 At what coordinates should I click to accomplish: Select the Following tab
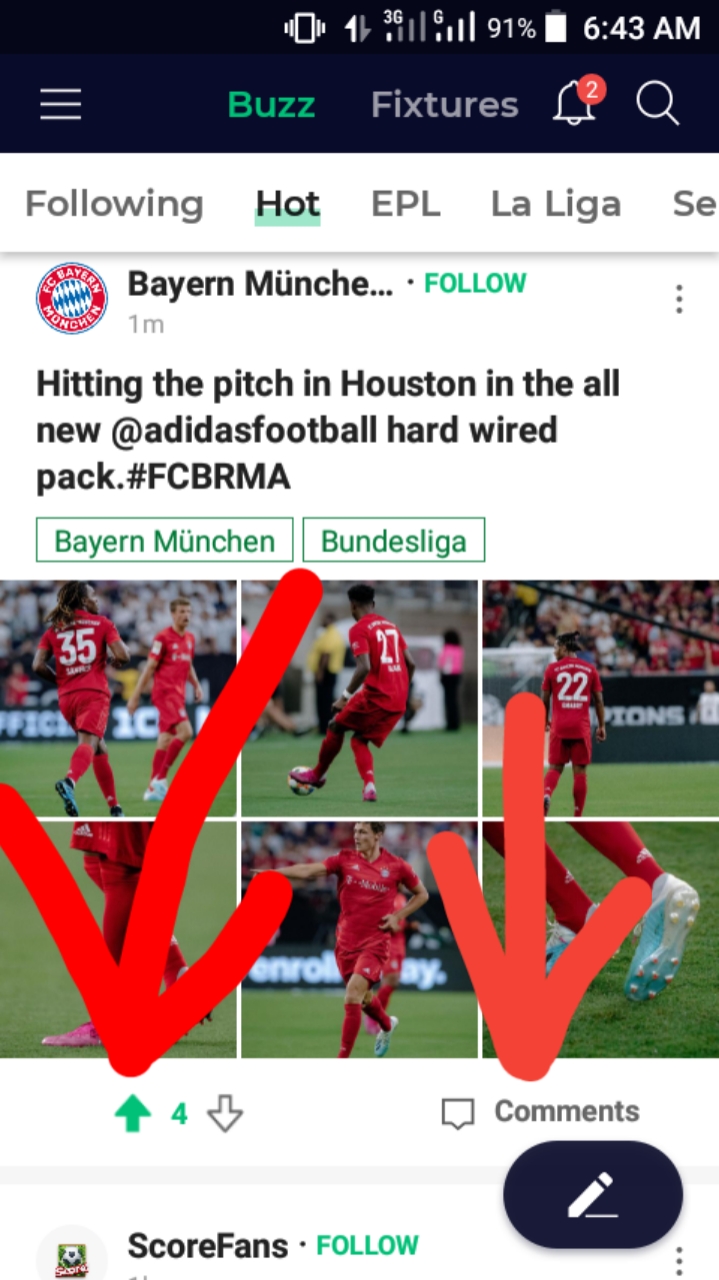(114, 204)
